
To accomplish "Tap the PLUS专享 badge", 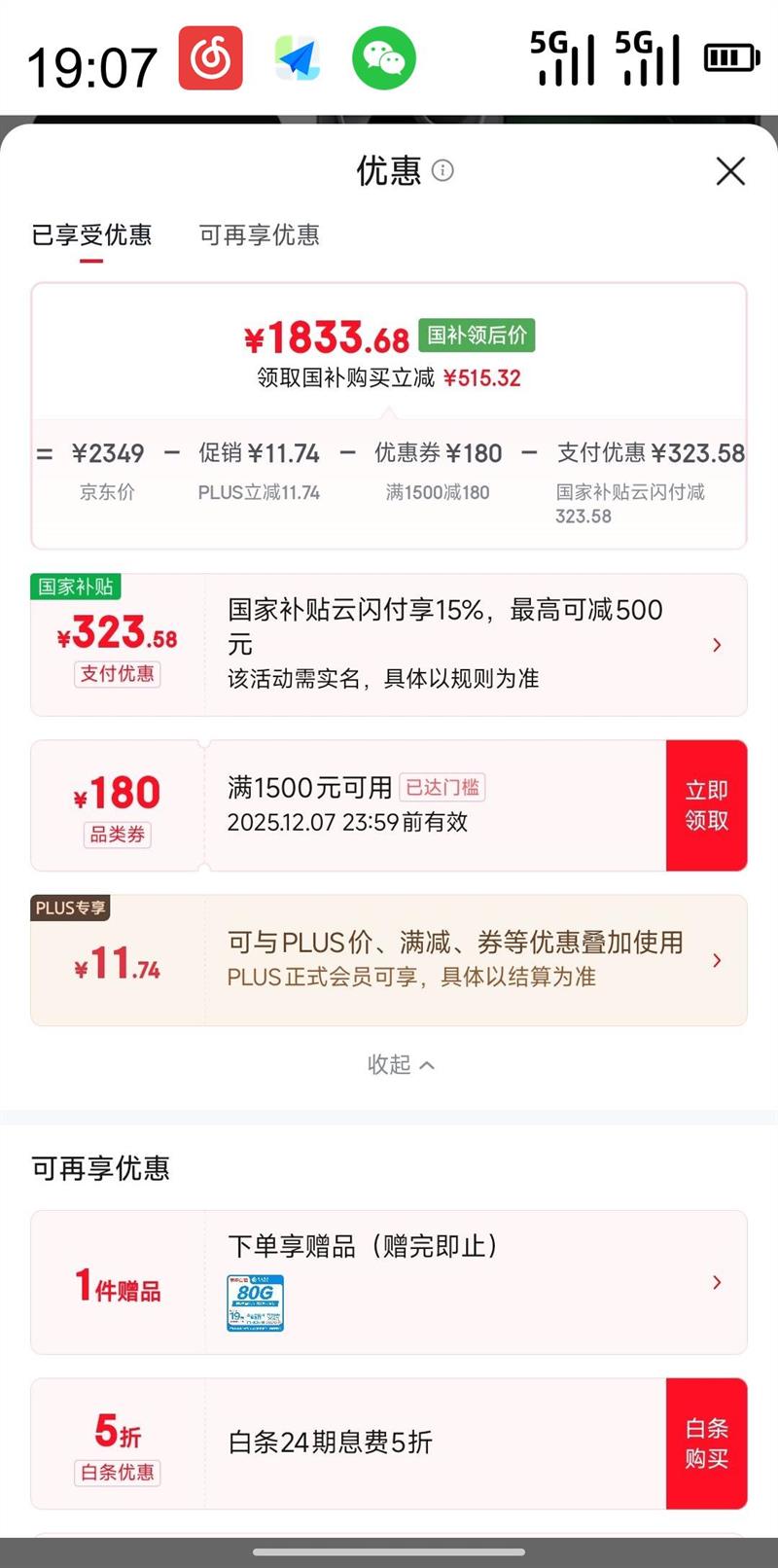I will [69, 908].
